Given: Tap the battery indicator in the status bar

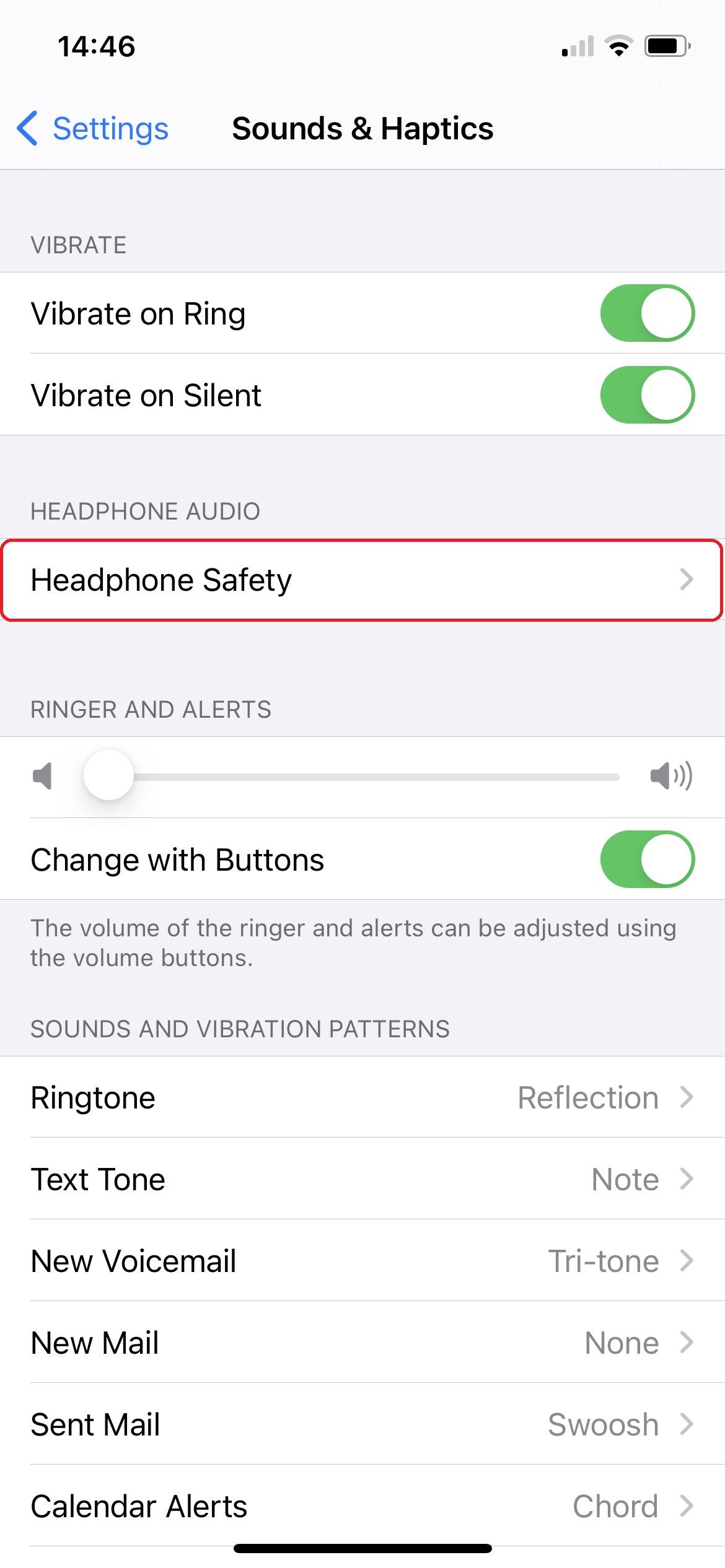Looking at the screenshot, I should click(x=665, y=44).
